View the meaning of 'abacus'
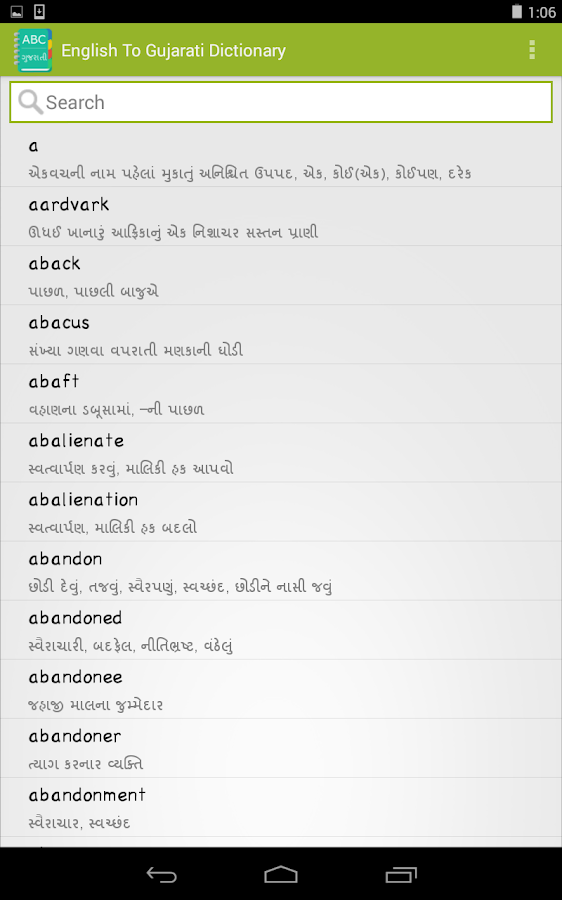Image resolution: width=562 pixels, height=900 pixels. click(281, 335)
